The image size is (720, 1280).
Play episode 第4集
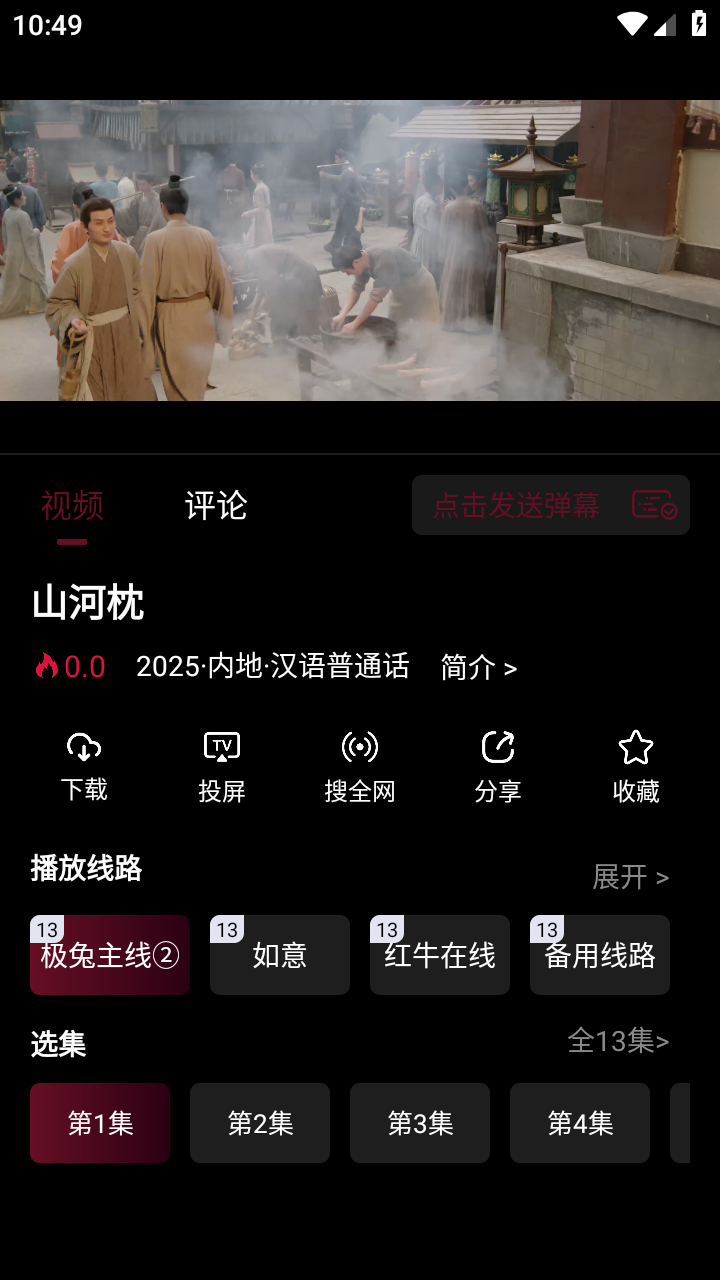579,1122
